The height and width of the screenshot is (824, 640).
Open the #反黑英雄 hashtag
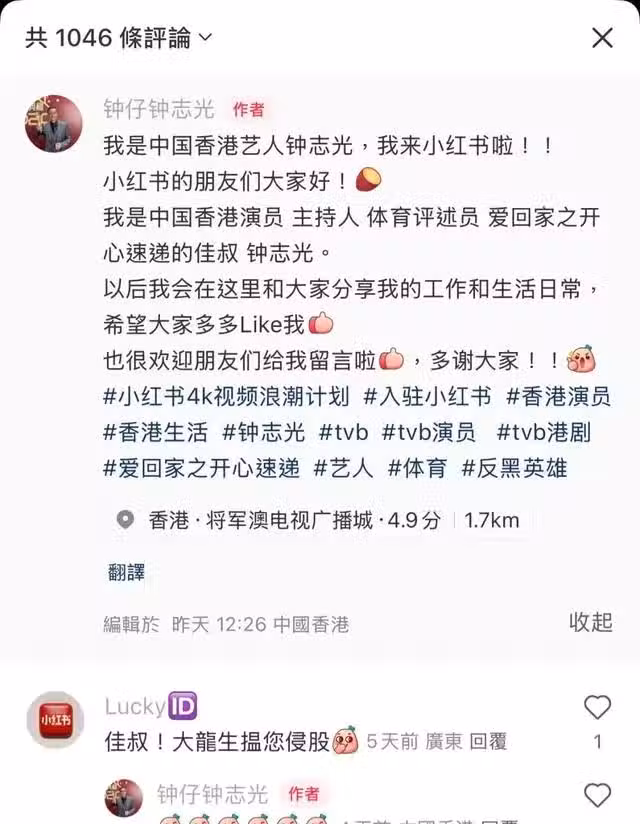pos(515,467)
